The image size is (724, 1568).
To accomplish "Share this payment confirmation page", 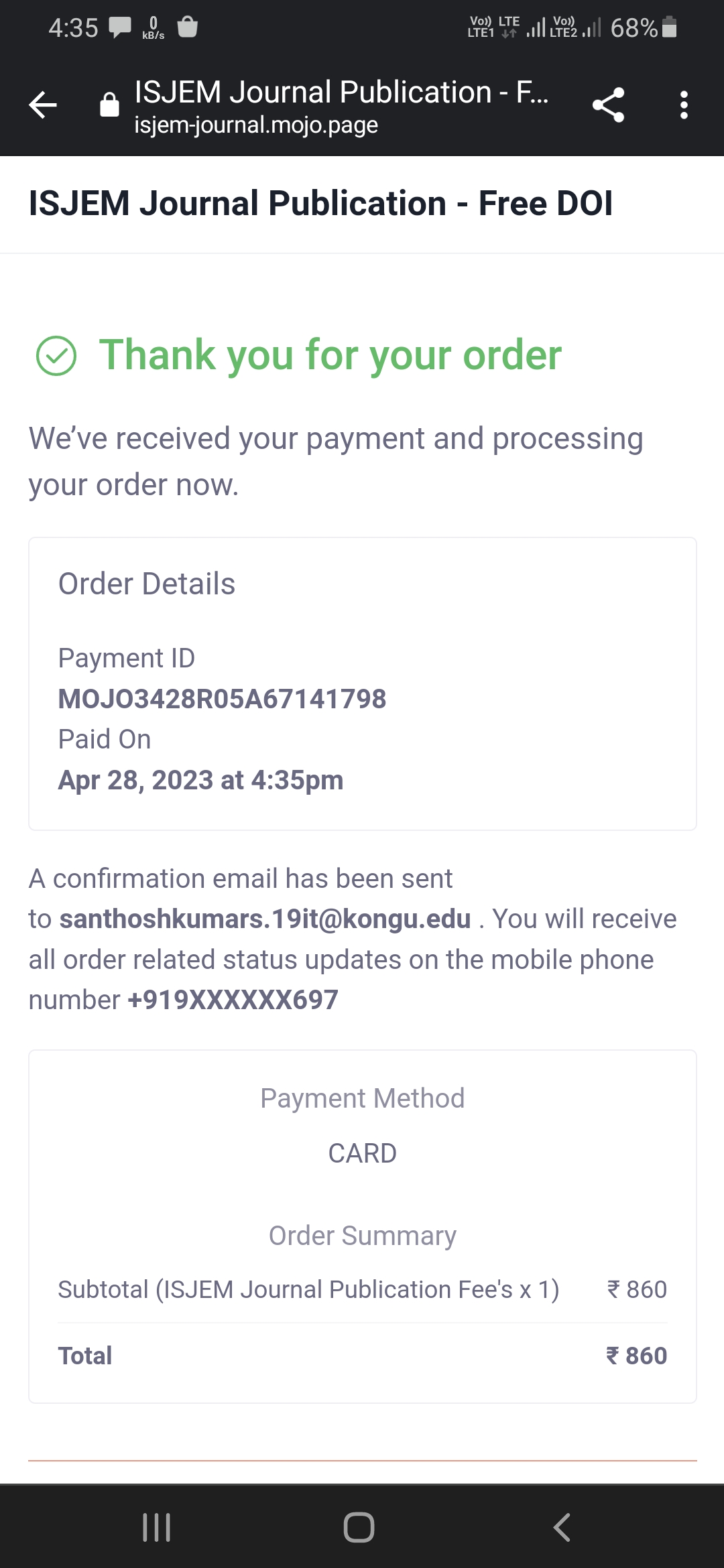I will click(x=608, y=105).
